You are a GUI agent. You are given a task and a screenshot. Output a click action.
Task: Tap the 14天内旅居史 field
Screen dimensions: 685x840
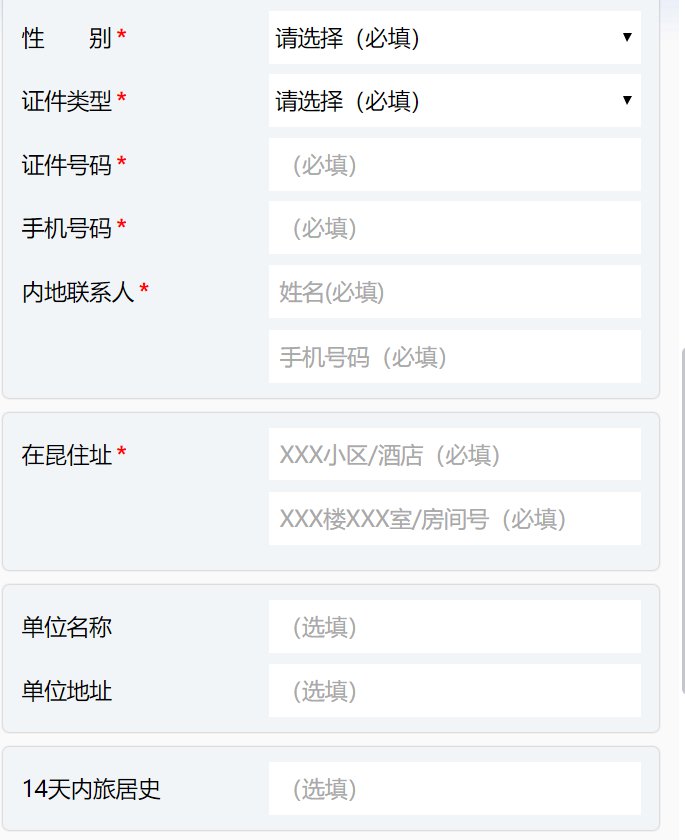point(454,789)
